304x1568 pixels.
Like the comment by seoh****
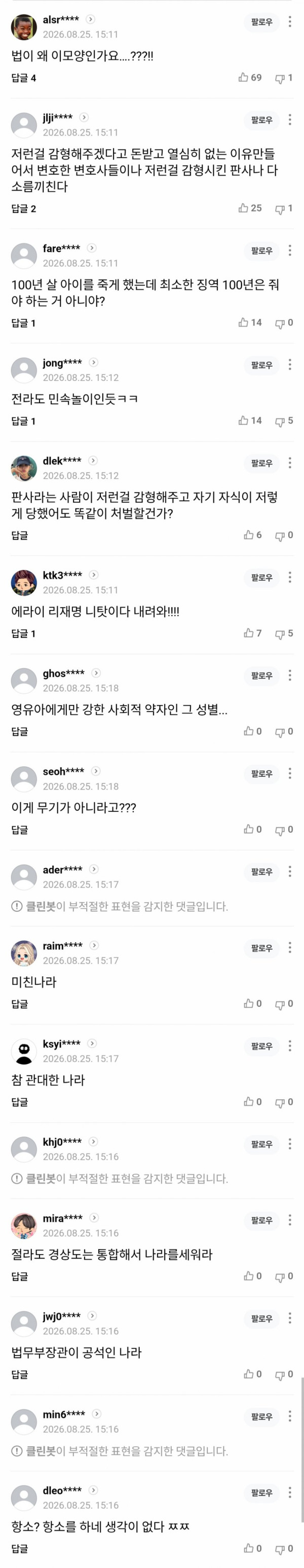pos(252,830)
